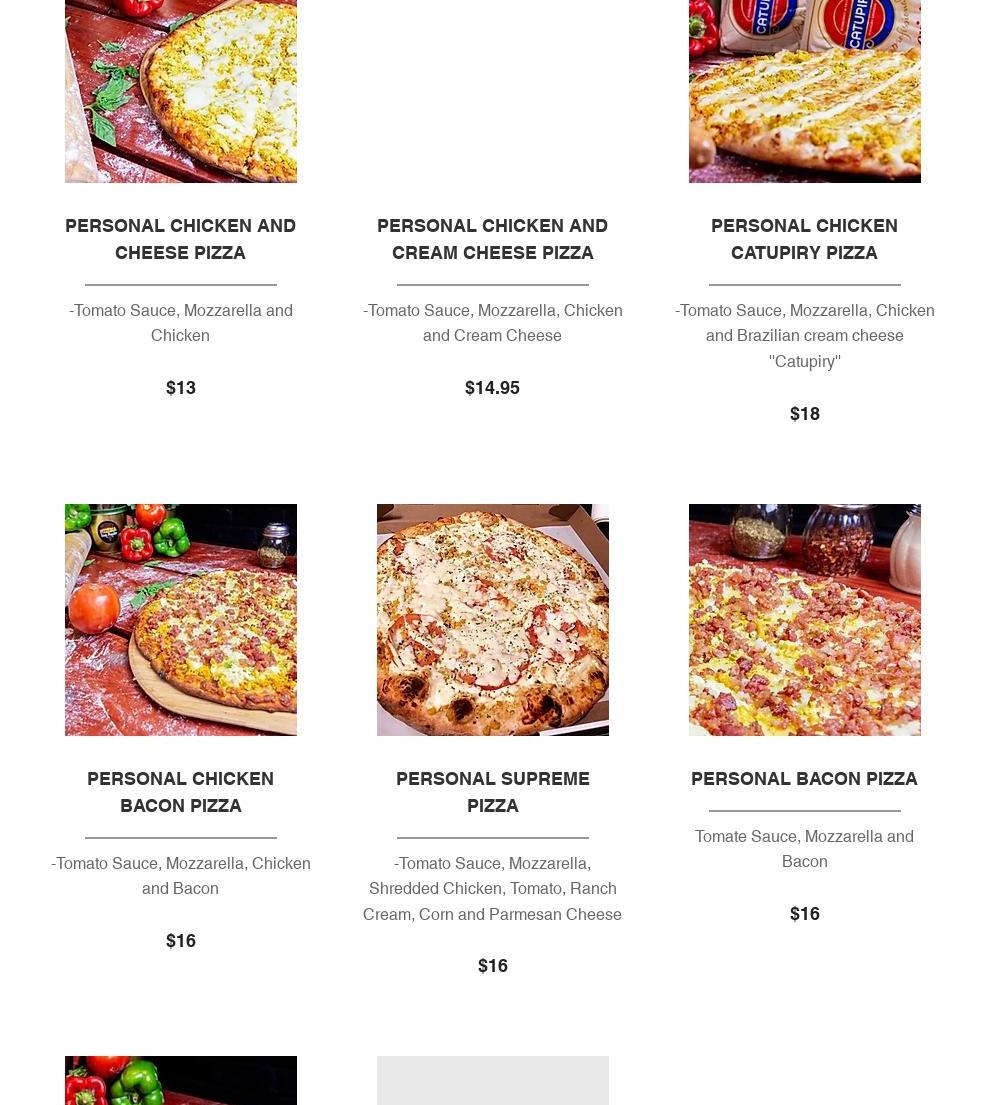Tap the Personal Supreme Pizza photo
Screen dimensions: 985x1105
click(492, 619)
